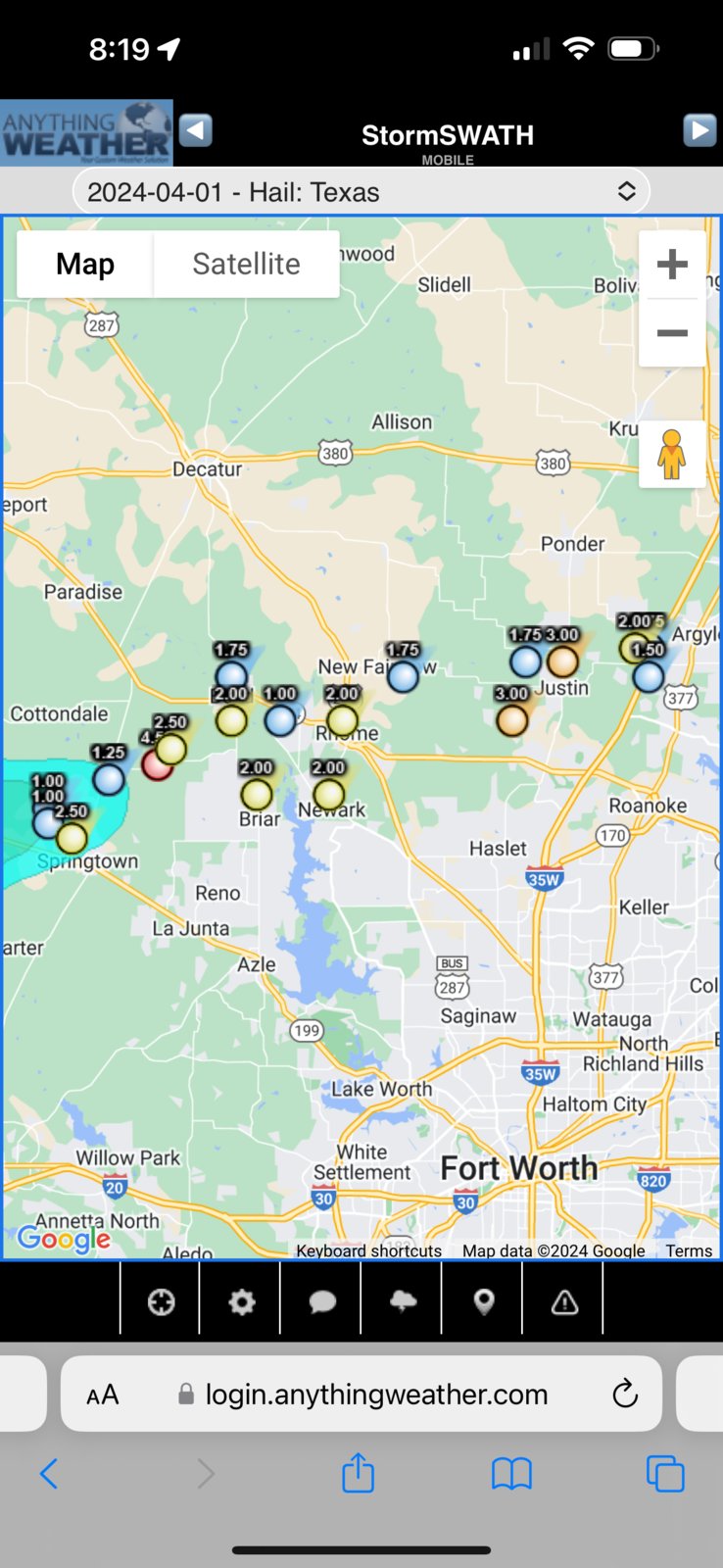
Task: Open Safari bookmarks
Action: [511, 1473]
